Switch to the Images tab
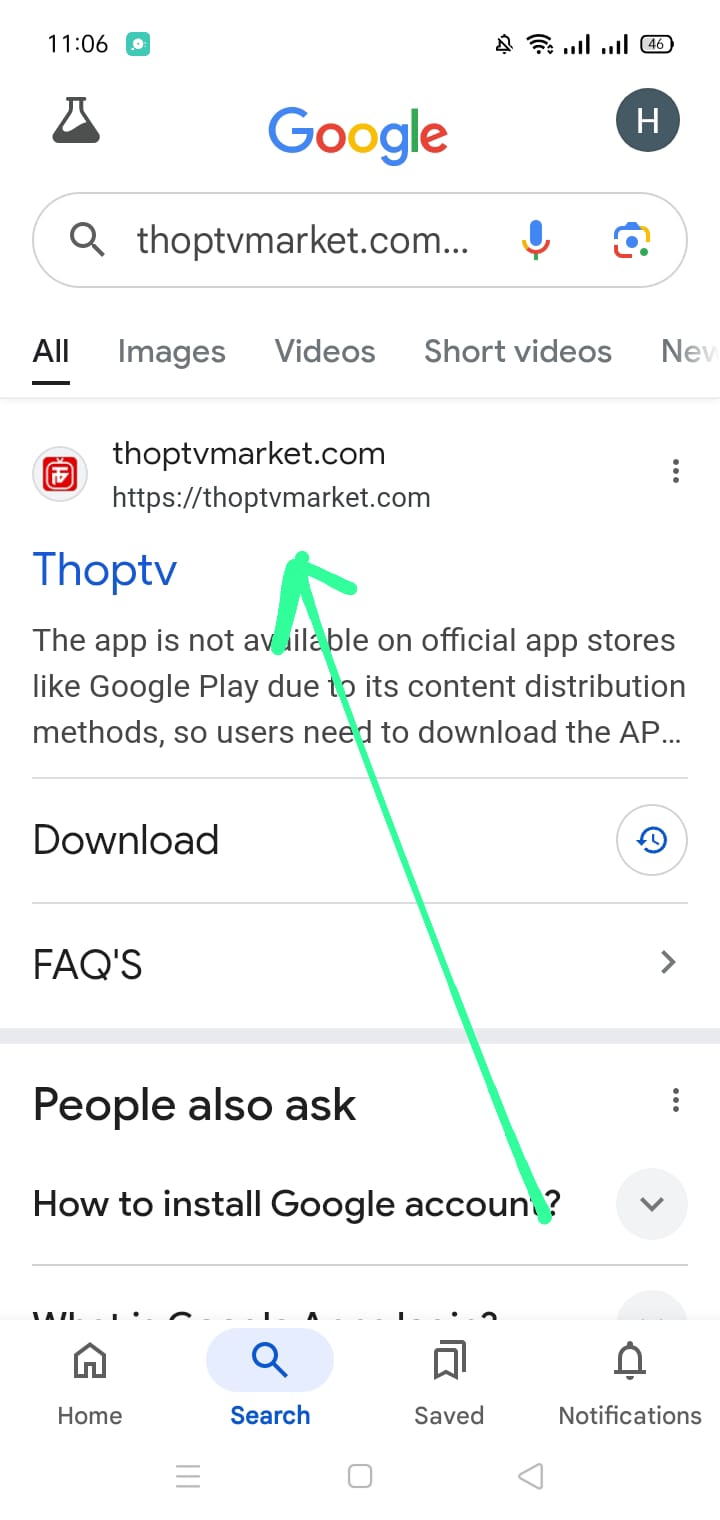The width and height of the screenshot is (720, 1520). coord(171,352)
